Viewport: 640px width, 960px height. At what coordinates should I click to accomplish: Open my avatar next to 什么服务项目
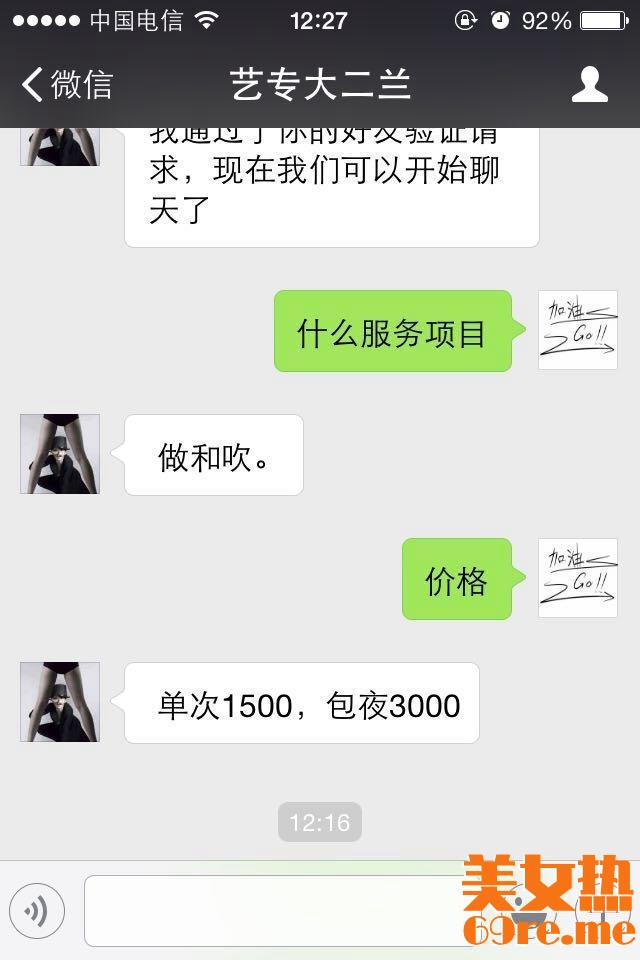578,330
